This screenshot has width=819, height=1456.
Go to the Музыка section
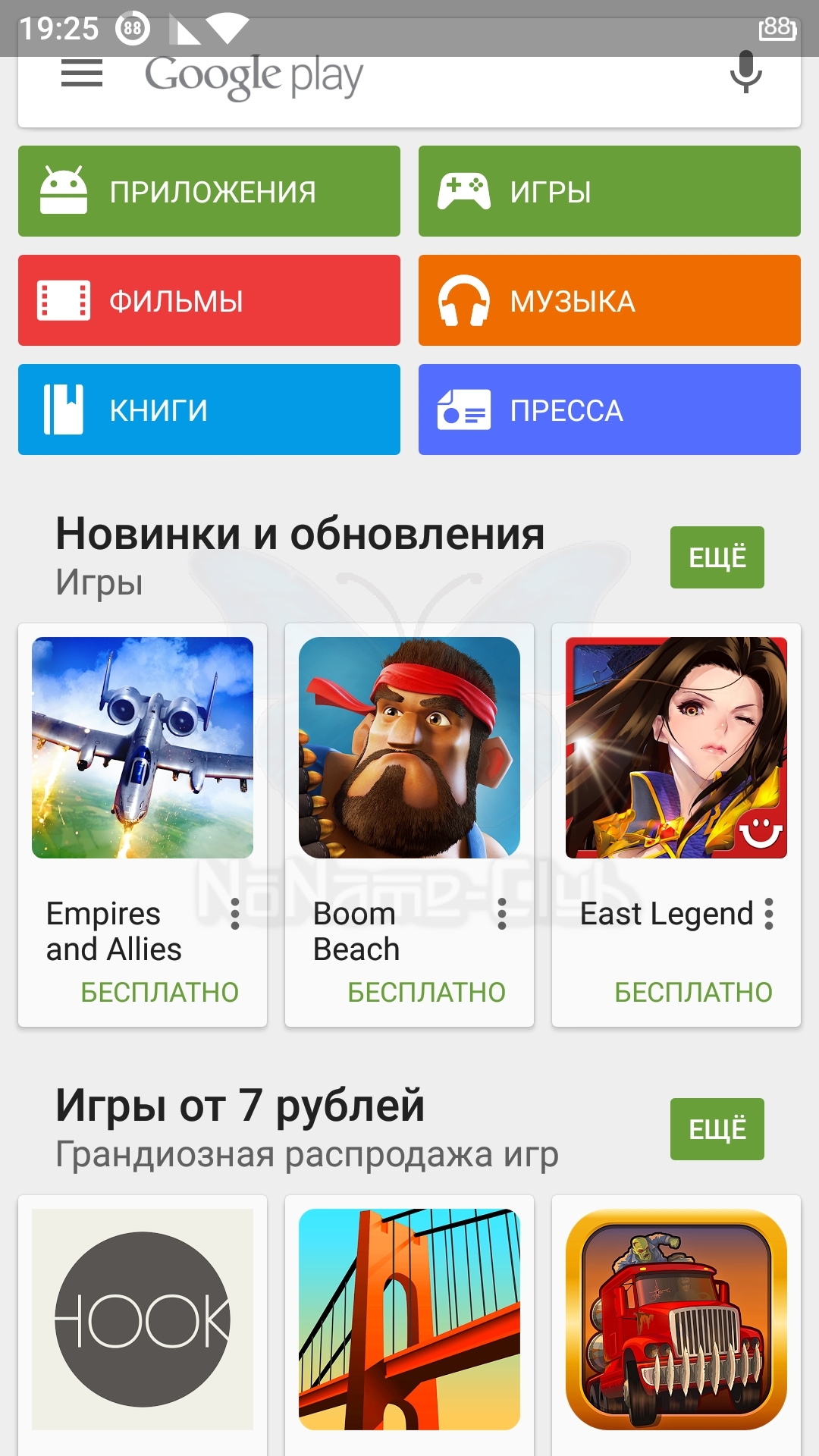tap(609, 300)
